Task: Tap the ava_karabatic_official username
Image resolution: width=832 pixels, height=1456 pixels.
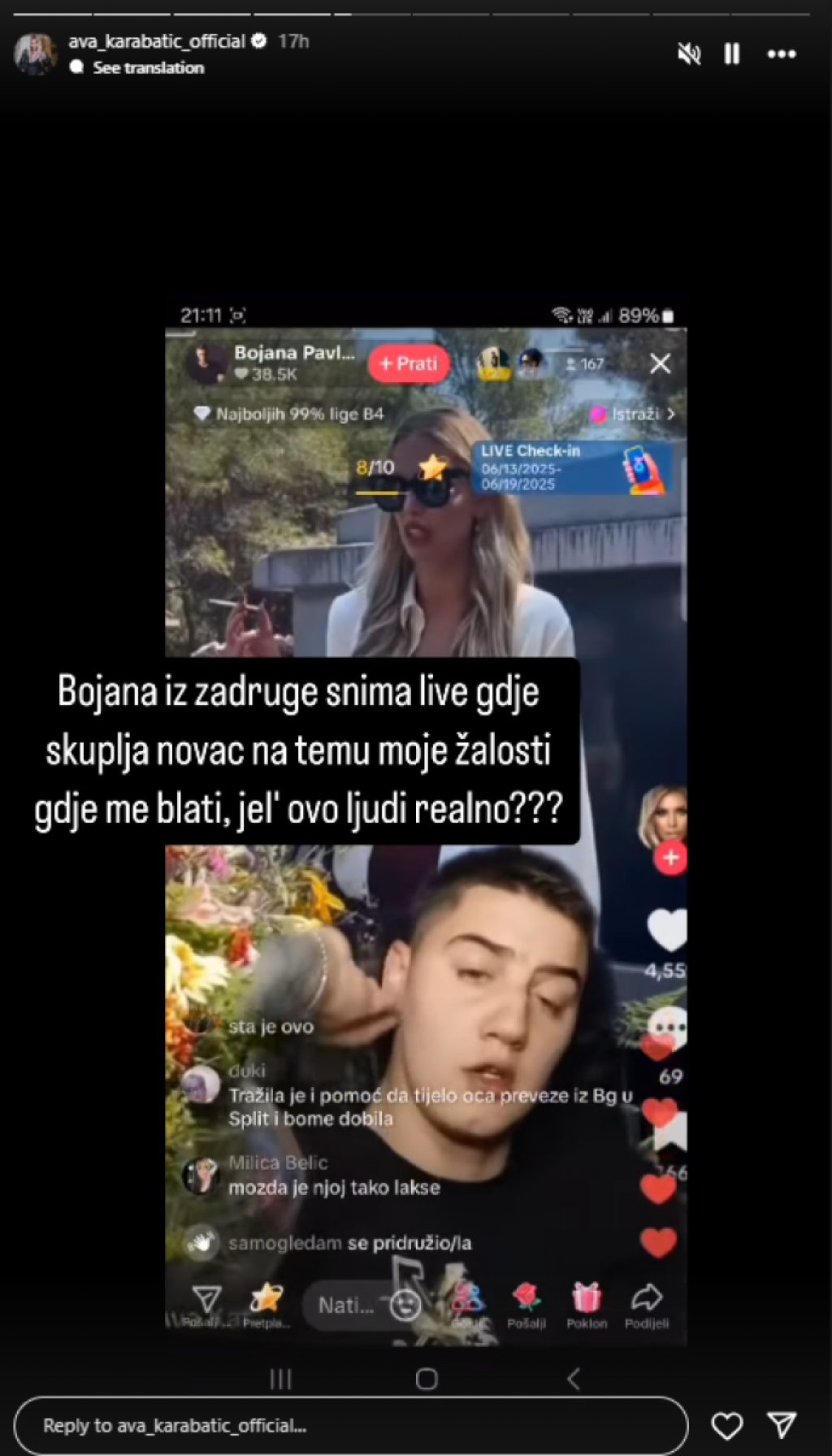Action: pos(156,41)
